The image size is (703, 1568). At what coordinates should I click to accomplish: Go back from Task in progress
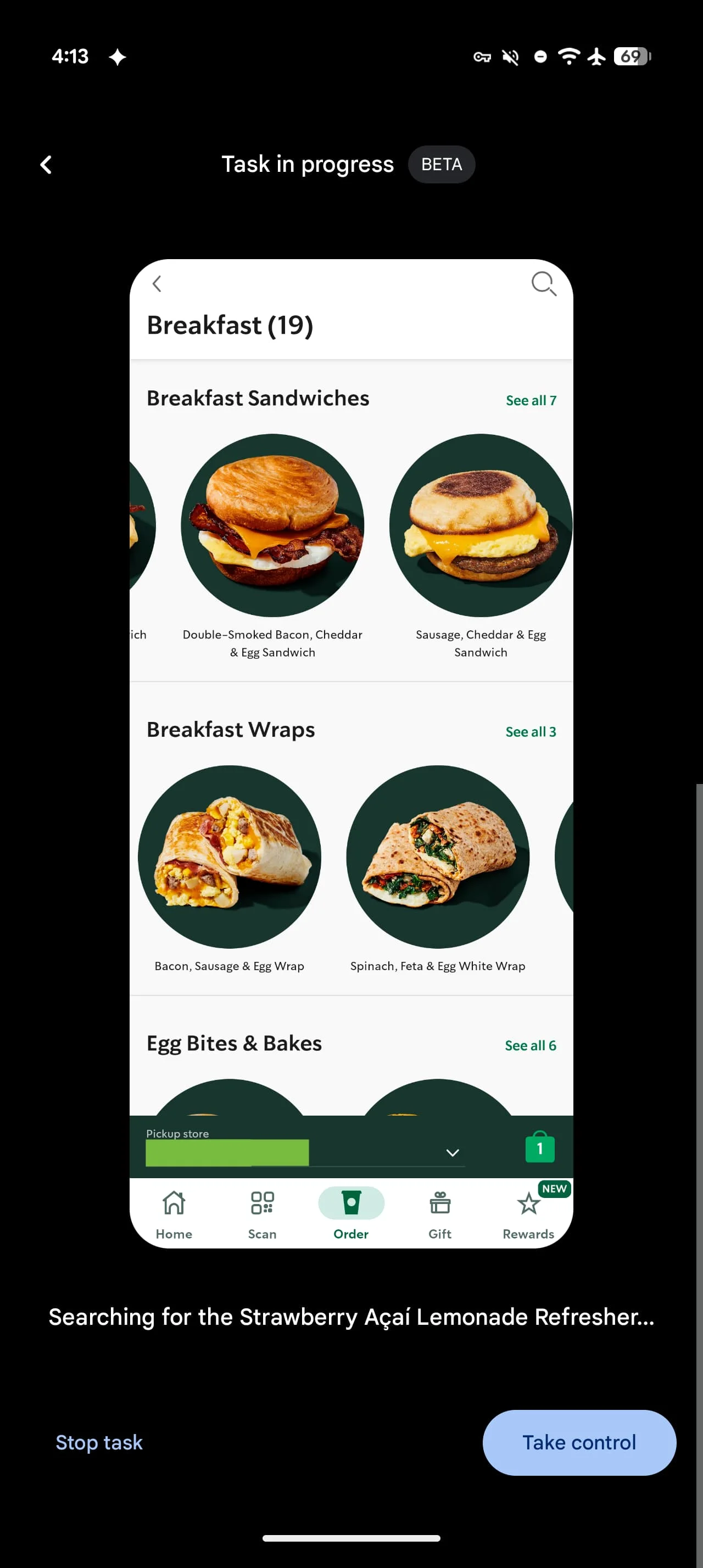pos(46,164)
